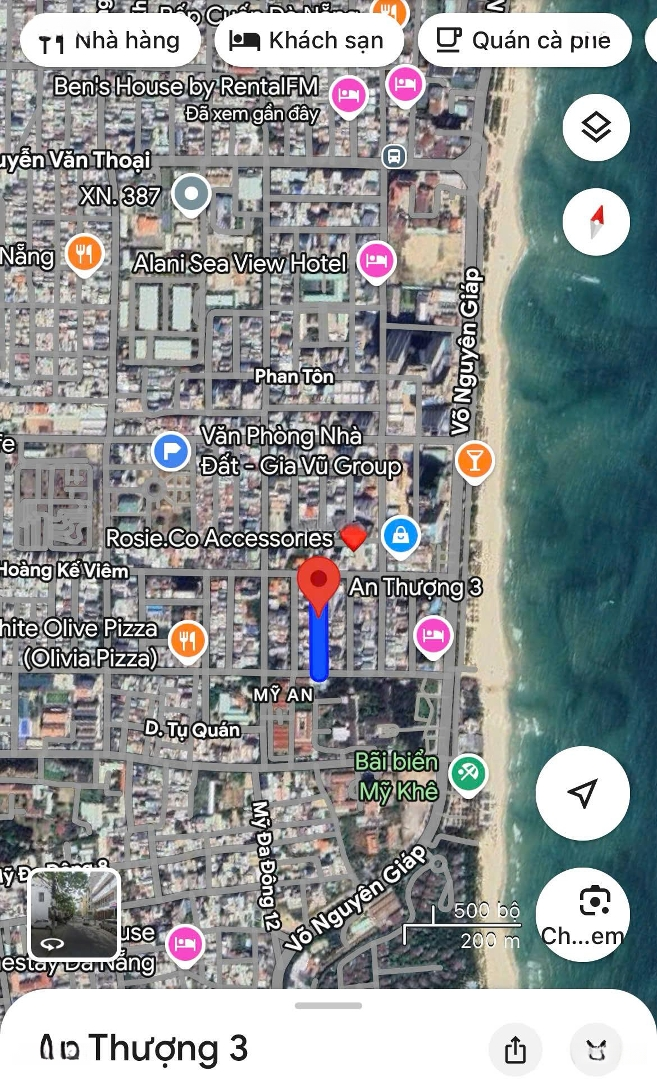Screen dimensions: 657x1080
Task: Show Quán cà phê places
Action: click(525, 41)
